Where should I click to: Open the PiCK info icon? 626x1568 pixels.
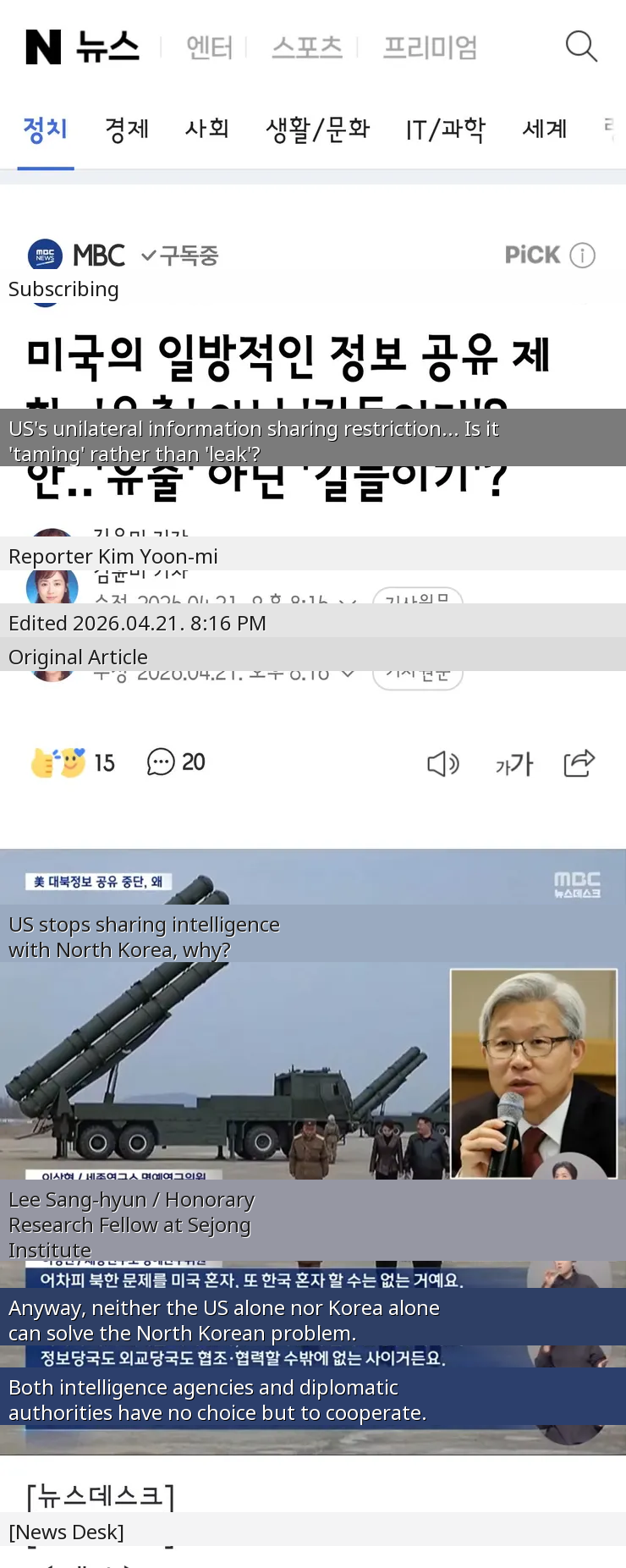tap(583, 255)
